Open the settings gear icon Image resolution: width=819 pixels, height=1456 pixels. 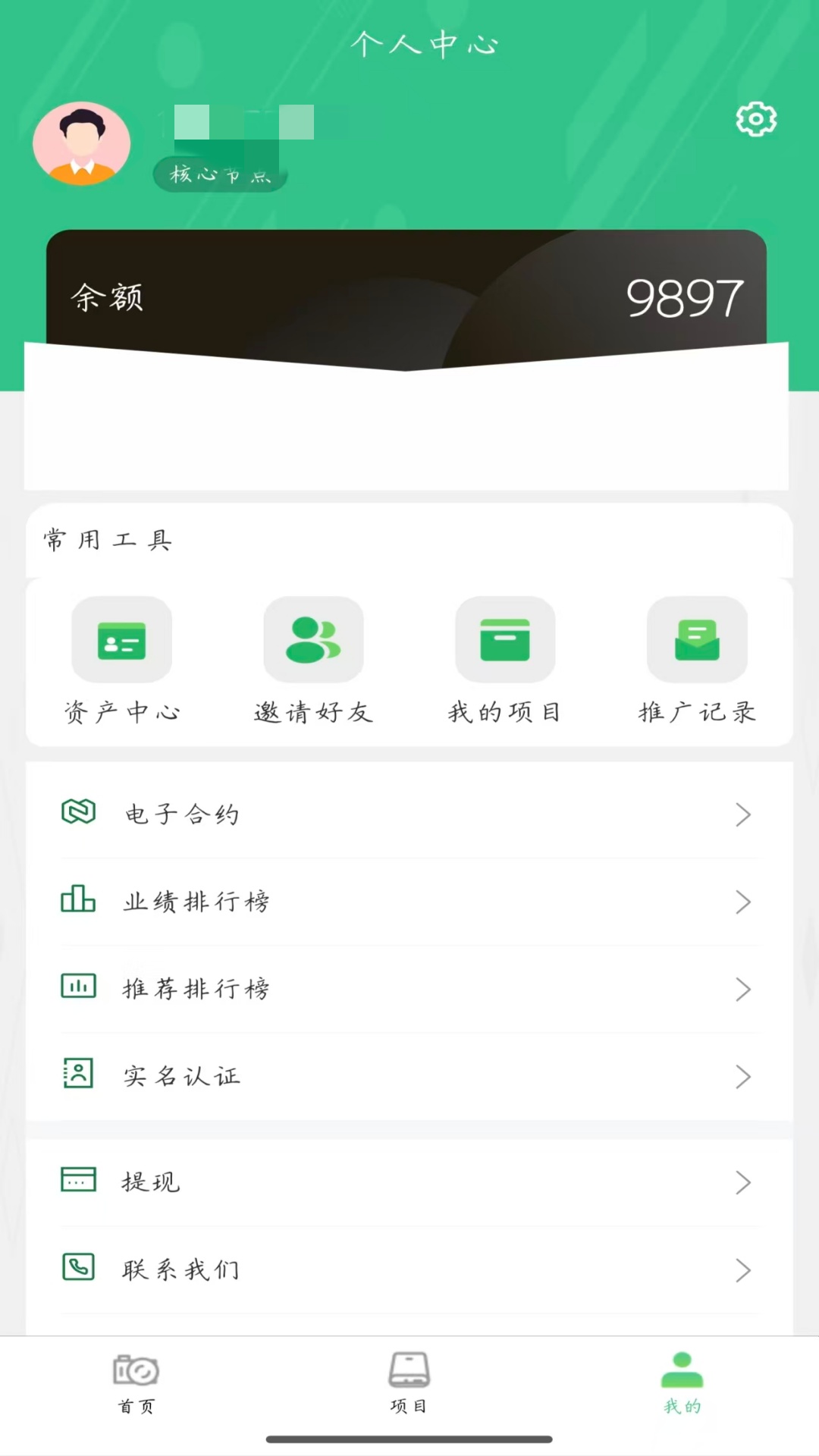756,119
